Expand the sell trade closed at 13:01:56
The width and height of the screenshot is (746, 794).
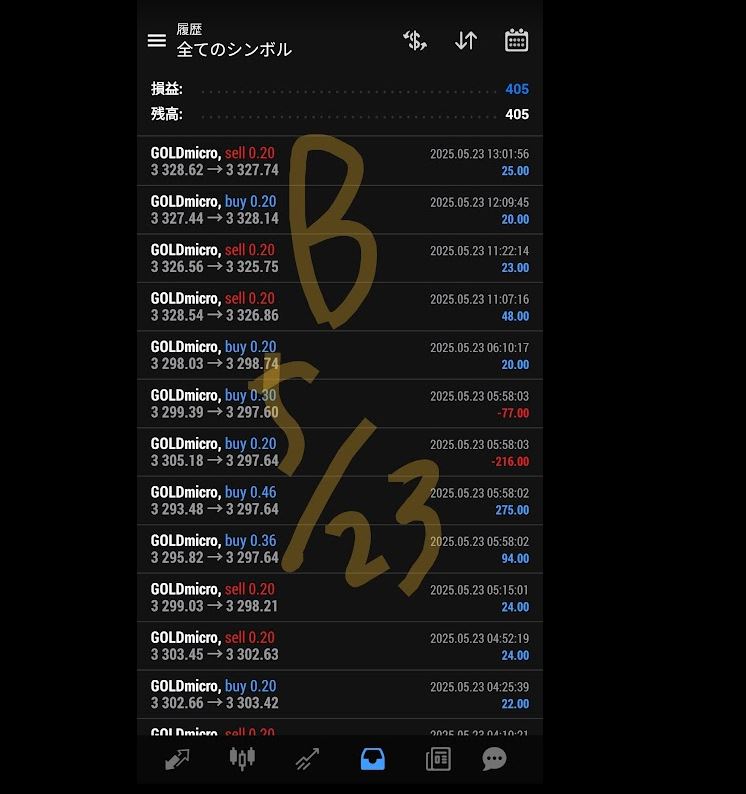[339, 162]
